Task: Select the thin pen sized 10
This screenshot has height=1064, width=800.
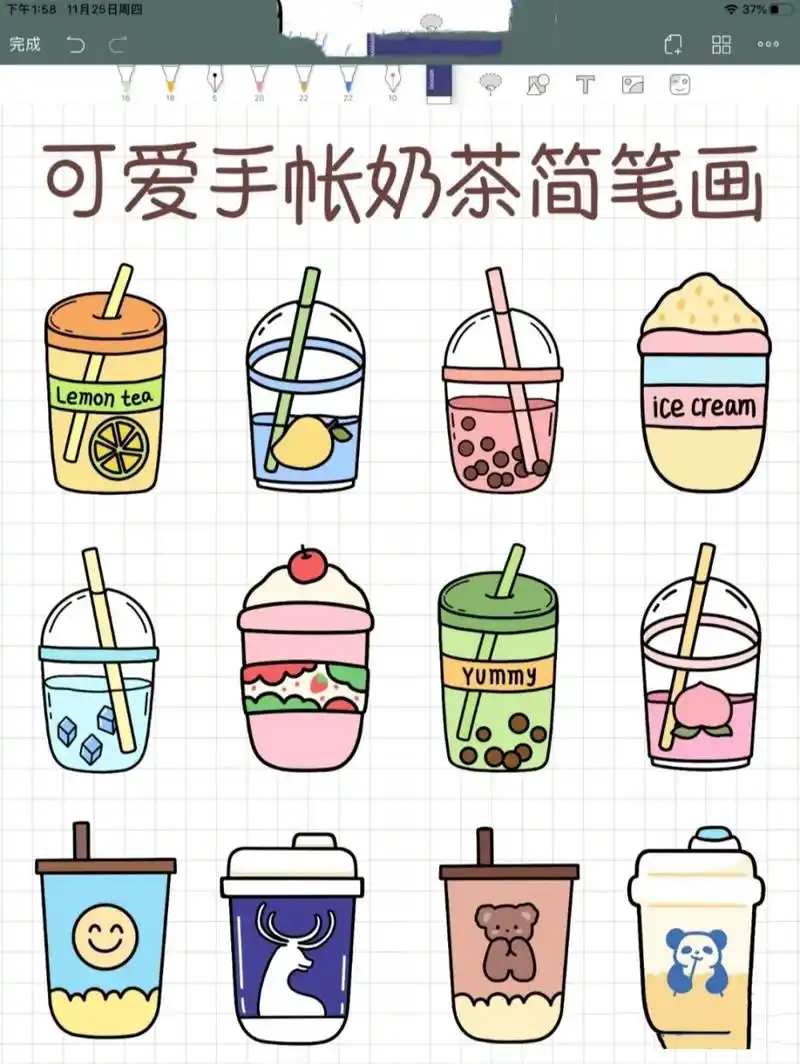Action: tap(392, 85)
